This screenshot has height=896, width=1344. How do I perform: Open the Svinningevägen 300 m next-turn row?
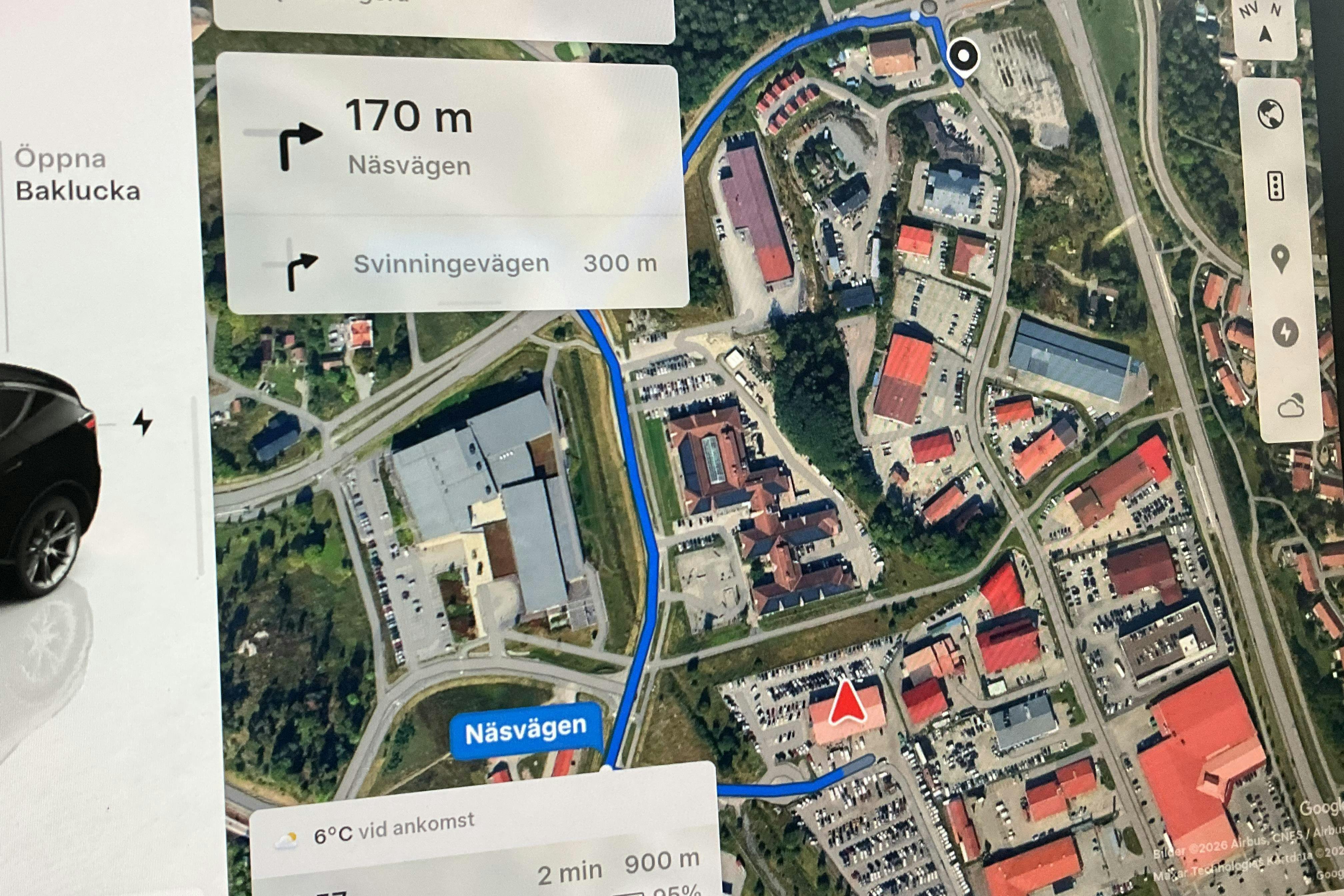tap(457, 264)
